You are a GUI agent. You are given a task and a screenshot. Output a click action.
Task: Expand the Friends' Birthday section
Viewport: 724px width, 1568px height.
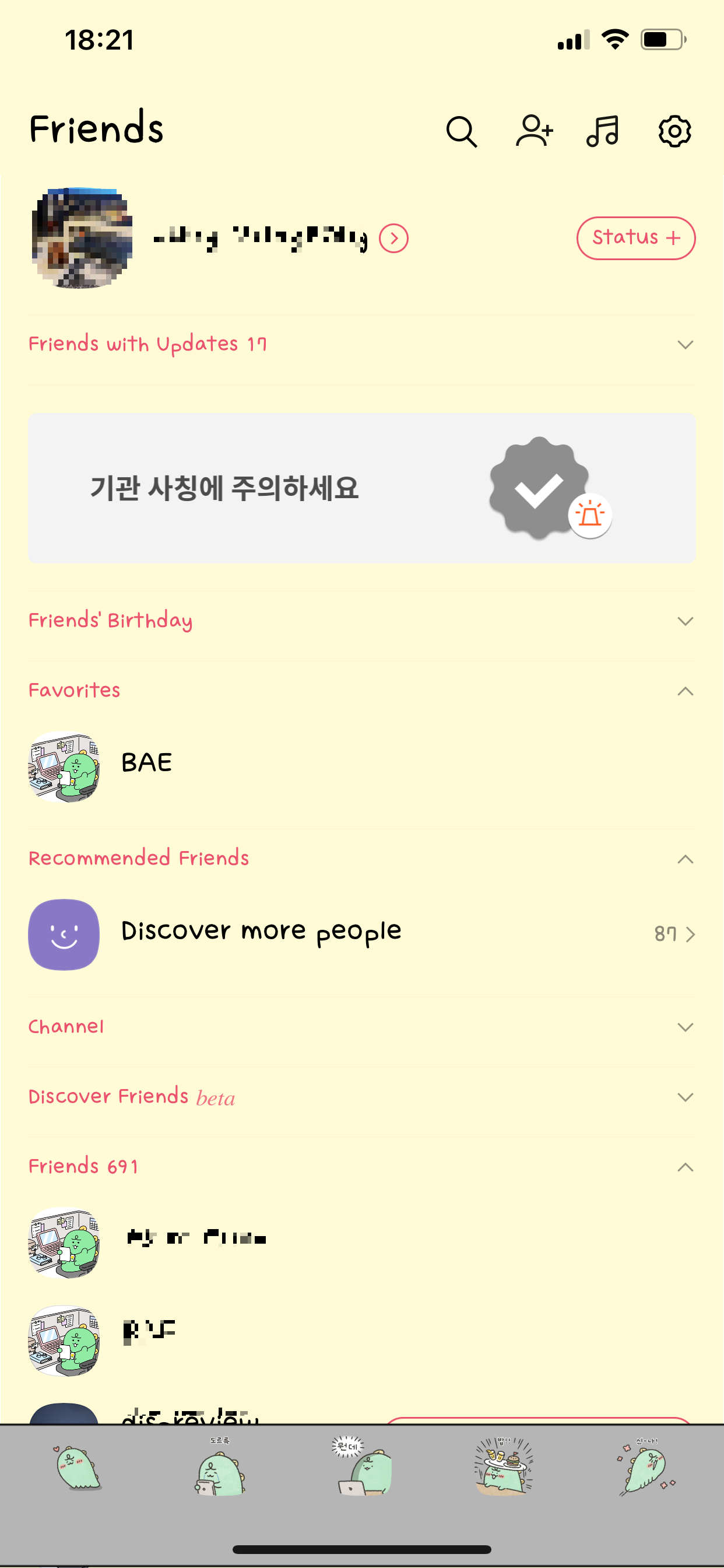[685, 621]
